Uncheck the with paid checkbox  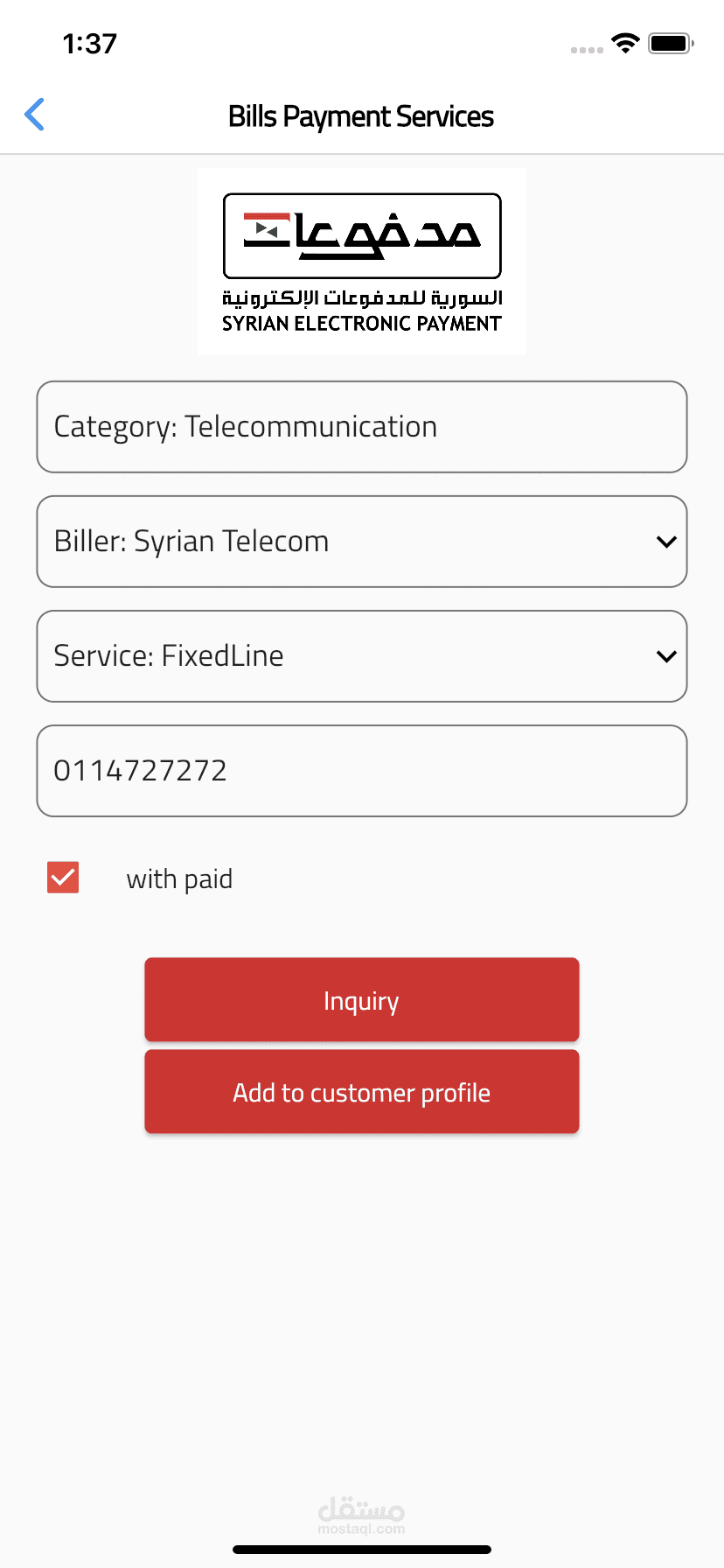63,878
